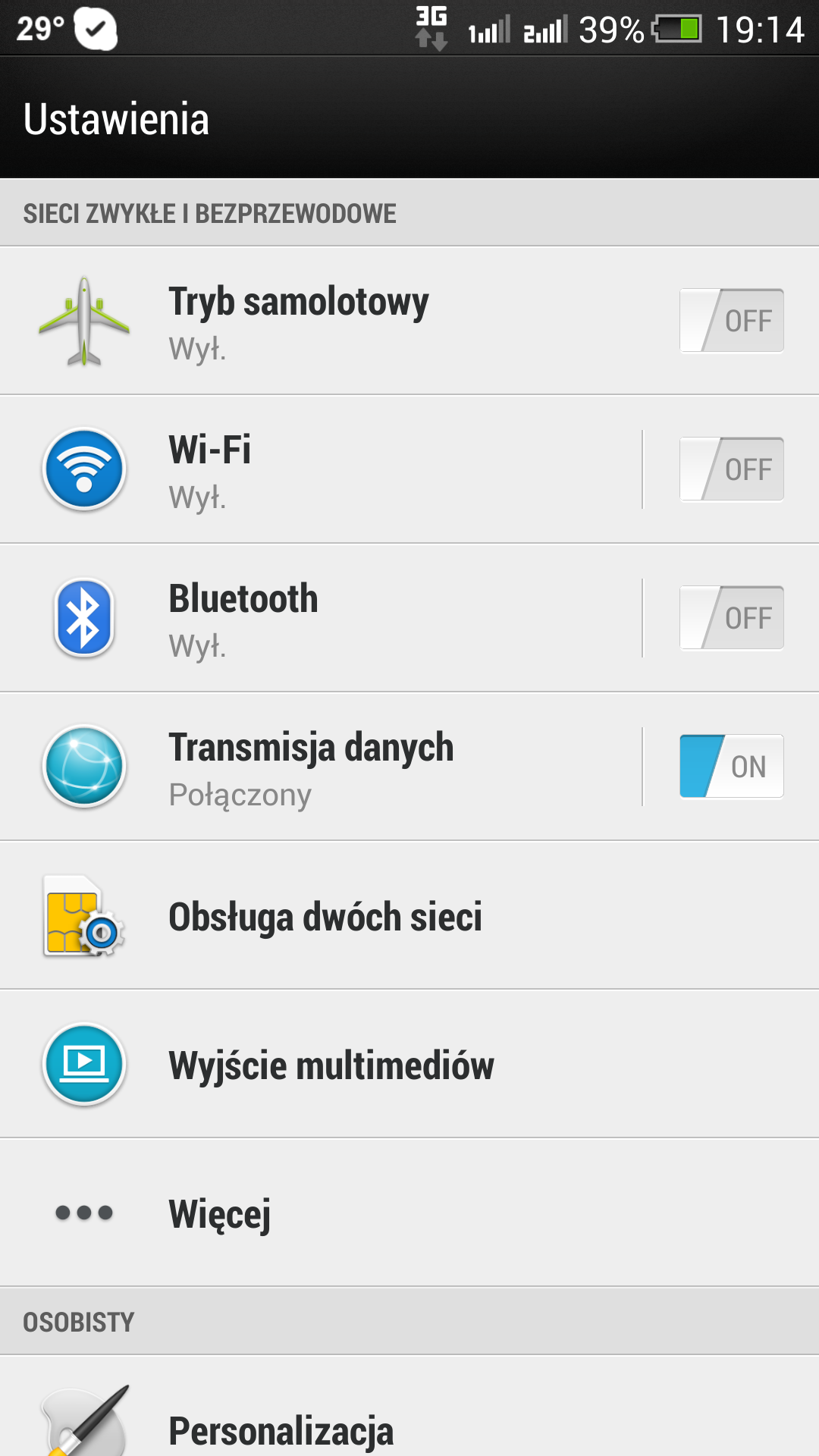Disable Transmisja danych mobile data switch
Viewport: 819px width, 1456px height.
[731, 767]
